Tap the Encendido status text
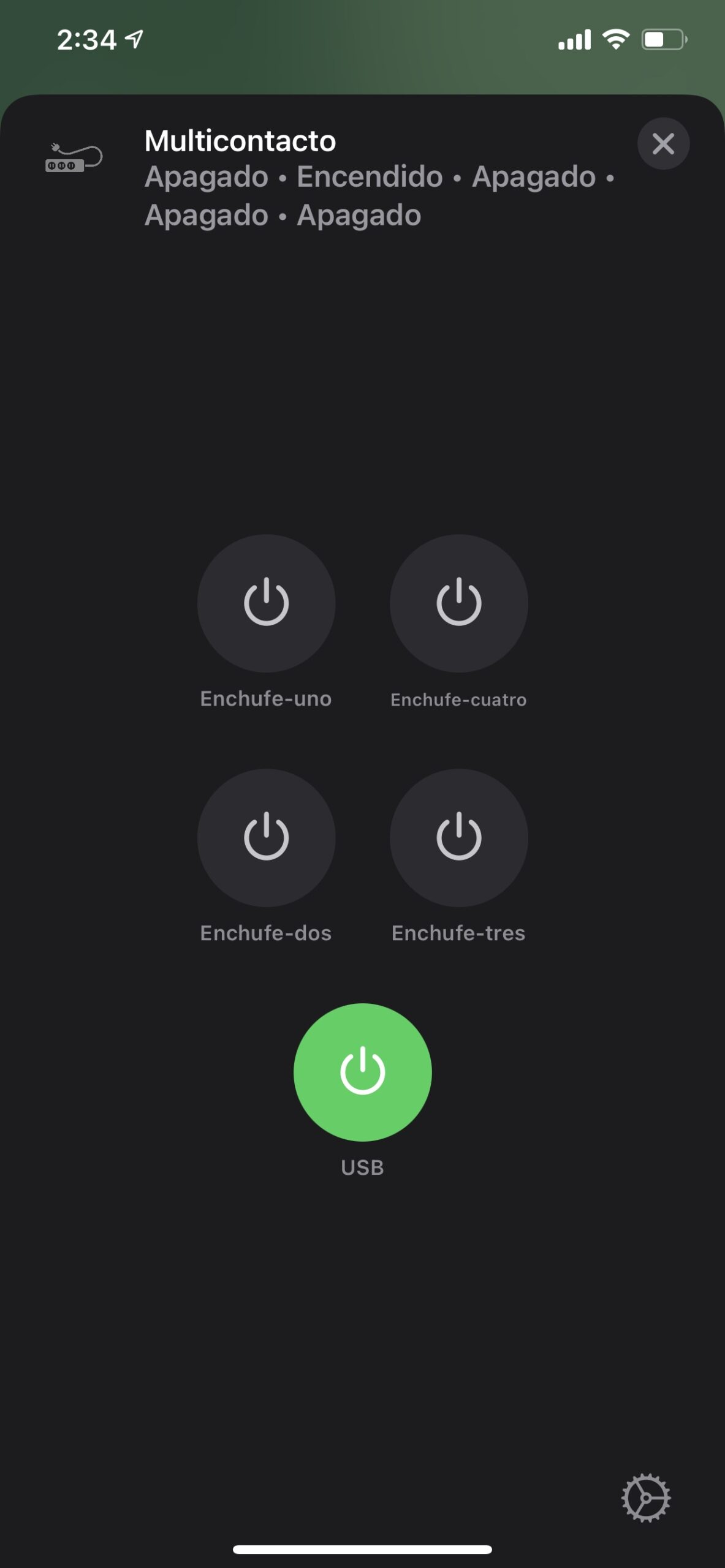 370,176
